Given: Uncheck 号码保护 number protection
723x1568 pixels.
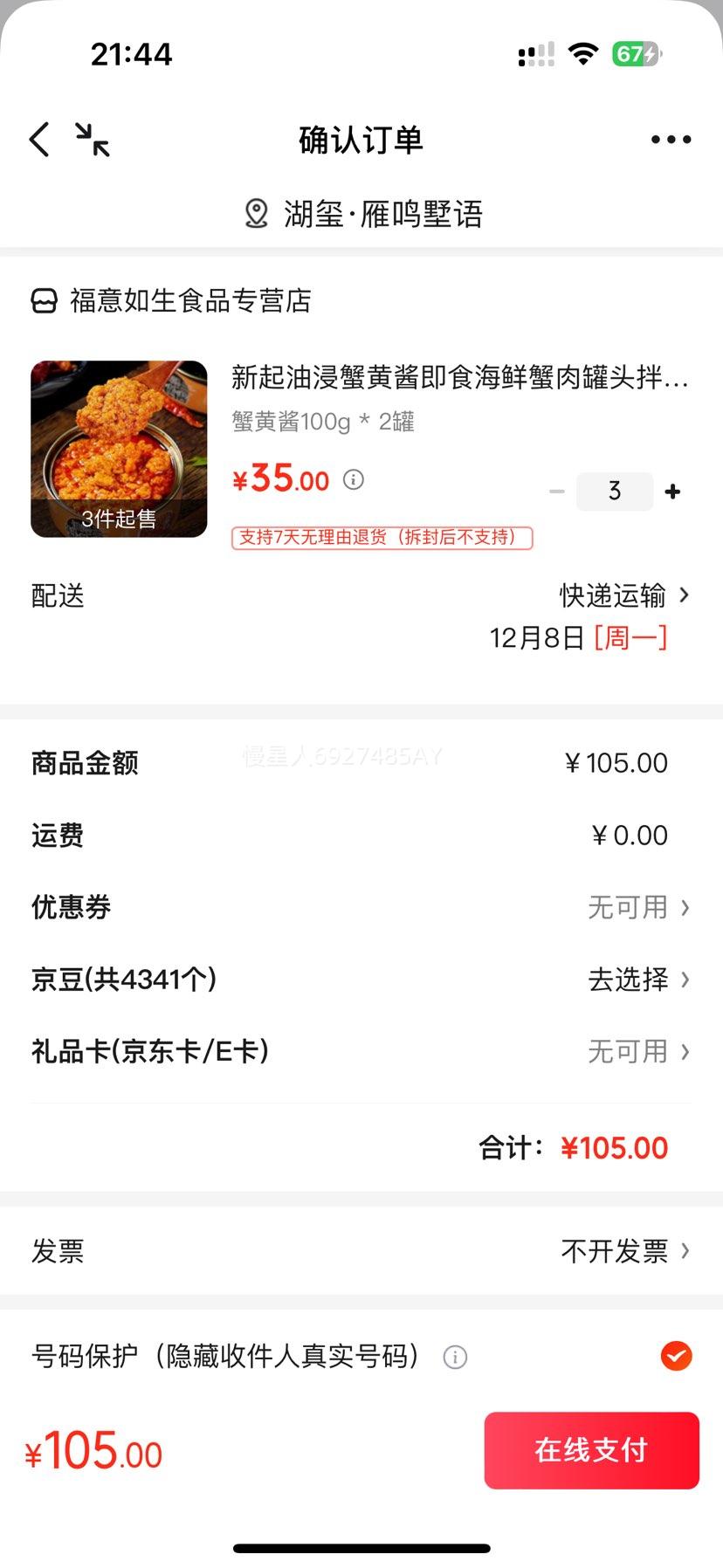Looking at the screenshot, I should click(x=676, y=1357).
